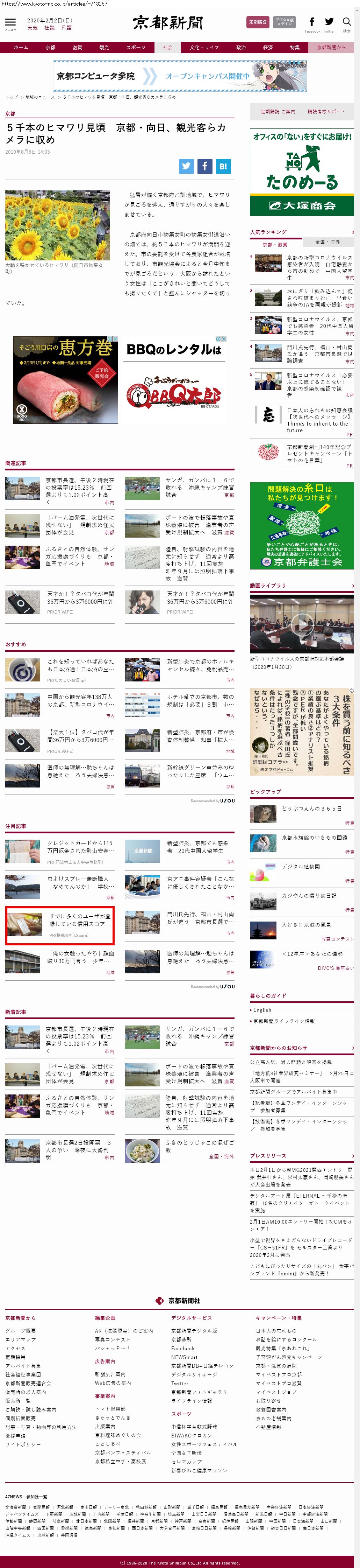The width and height of the screenshot is (360, 1568).
Task: Play the 動画ライブラリ coronavirus meeting video
Action: (x=302, y=623)
